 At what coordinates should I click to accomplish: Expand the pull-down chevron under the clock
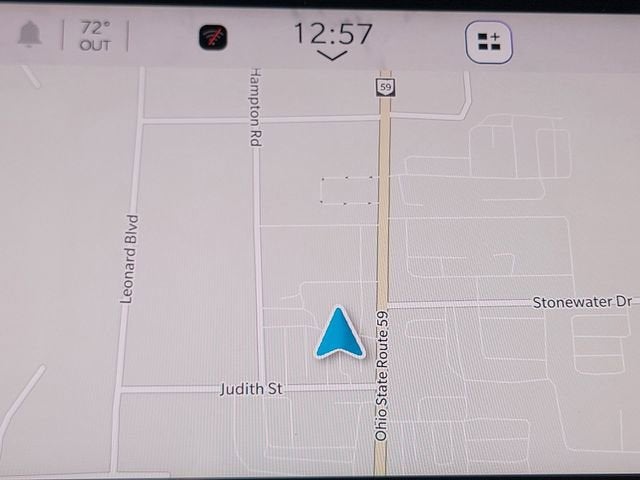331,56
